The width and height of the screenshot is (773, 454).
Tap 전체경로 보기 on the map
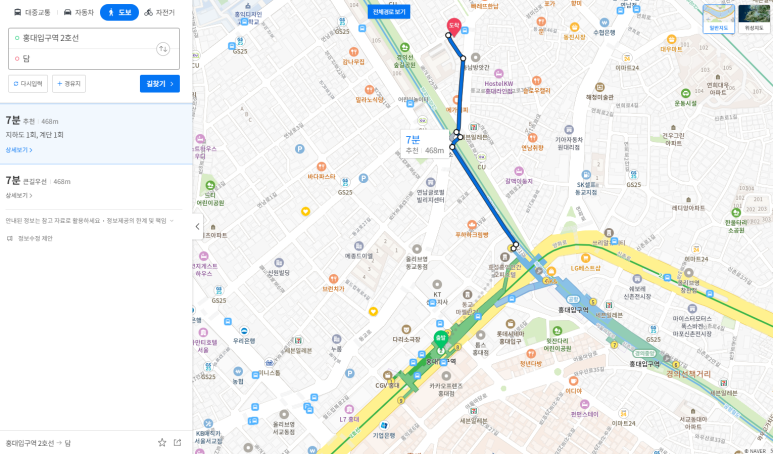[x=389, y=11]
